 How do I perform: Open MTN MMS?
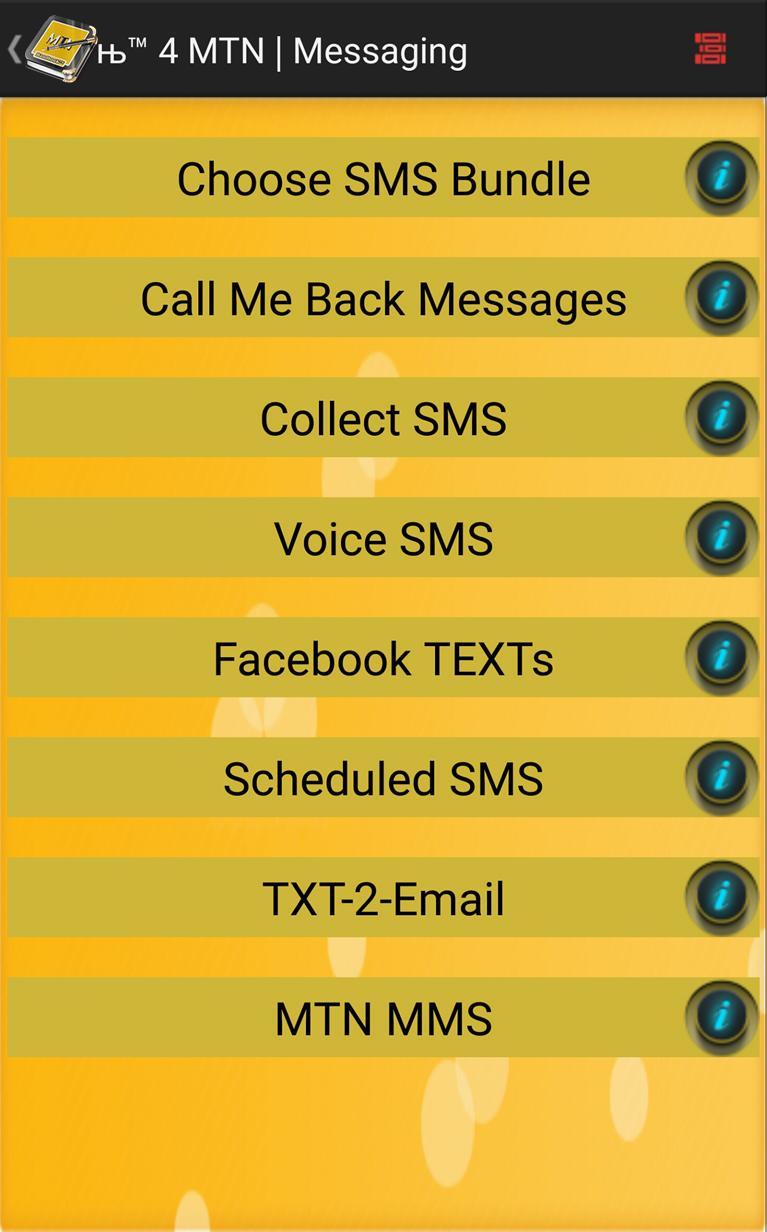[x=383, y=1019]
